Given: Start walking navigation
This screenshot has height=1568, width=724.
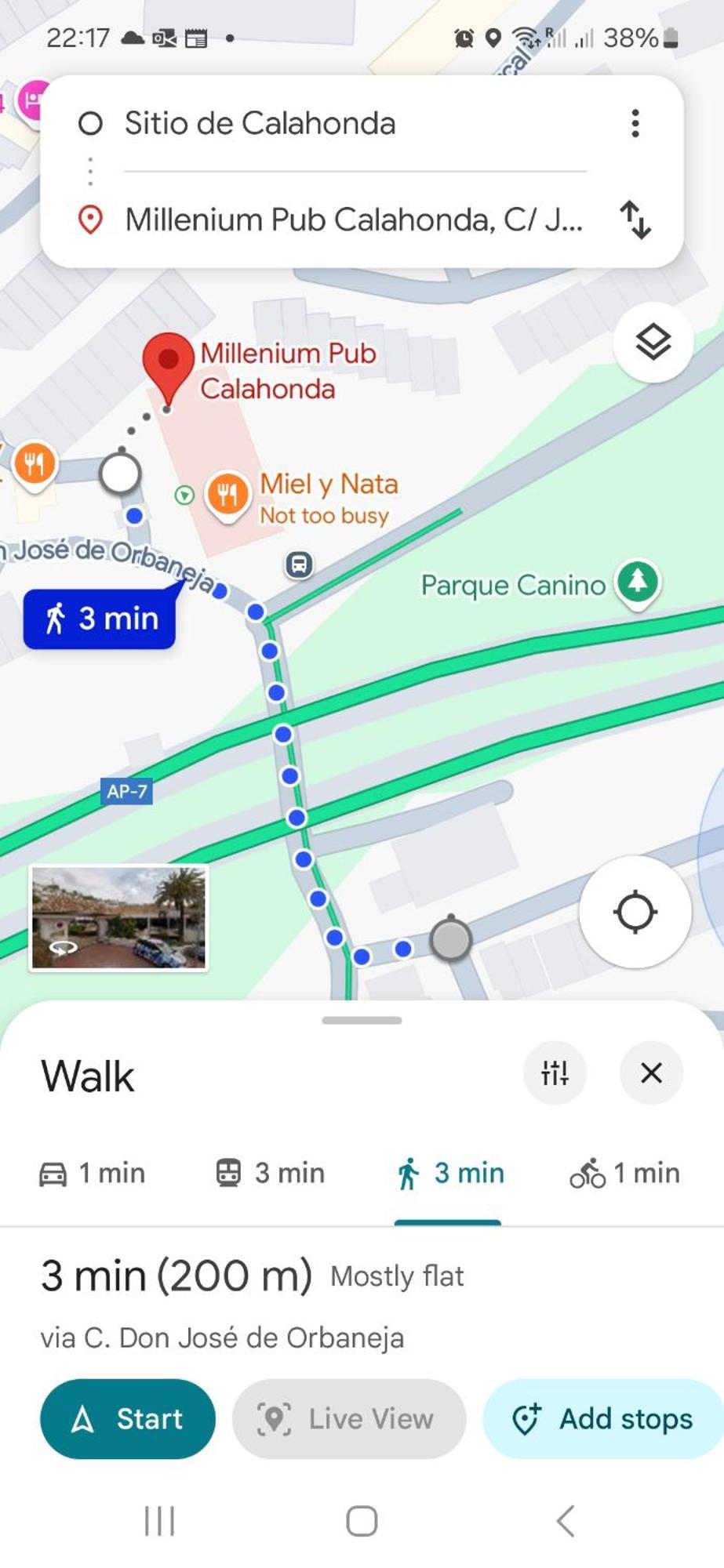Looking at the screenshot, I should click(x=128, y=1419).
